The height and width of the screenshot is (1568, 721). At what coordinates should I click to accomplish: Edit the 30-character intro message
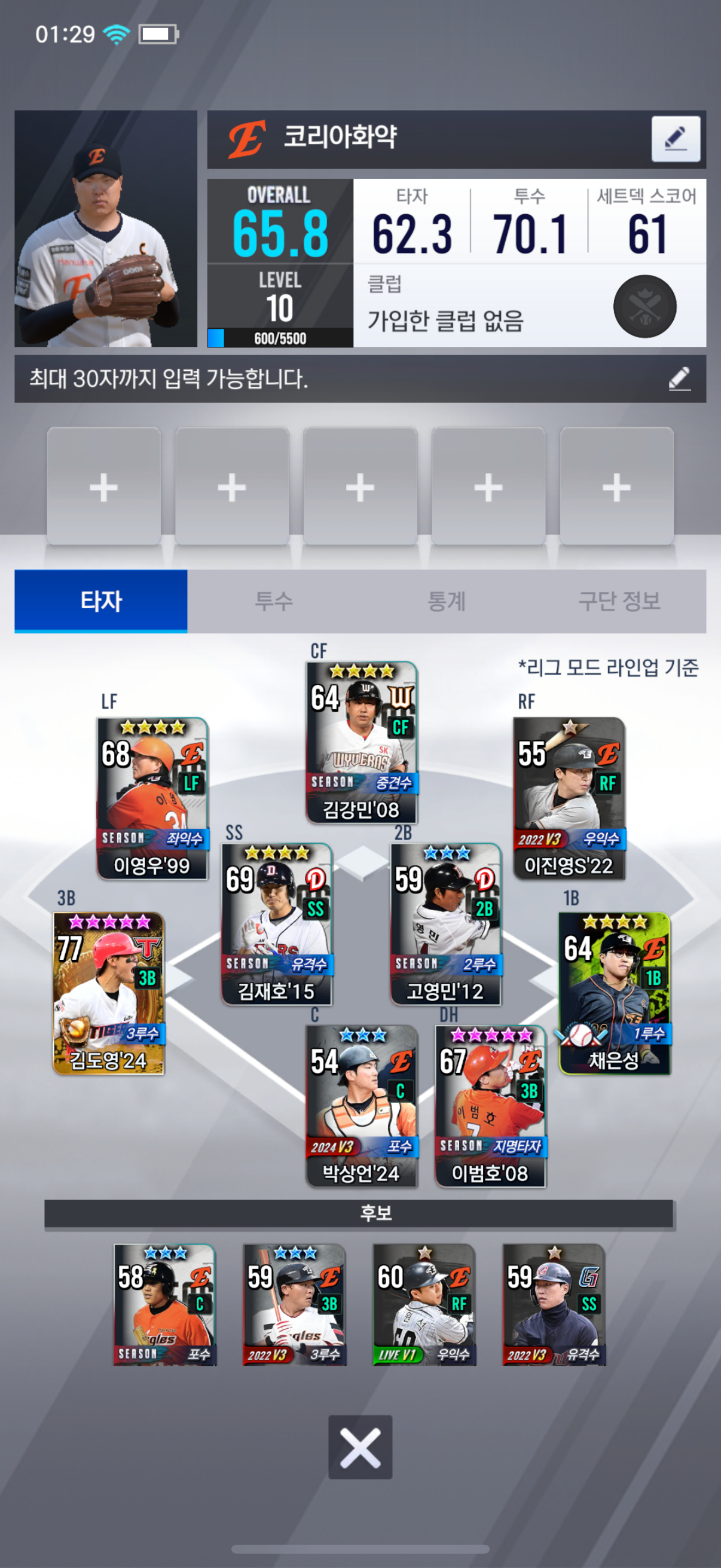tap(679, 379)
